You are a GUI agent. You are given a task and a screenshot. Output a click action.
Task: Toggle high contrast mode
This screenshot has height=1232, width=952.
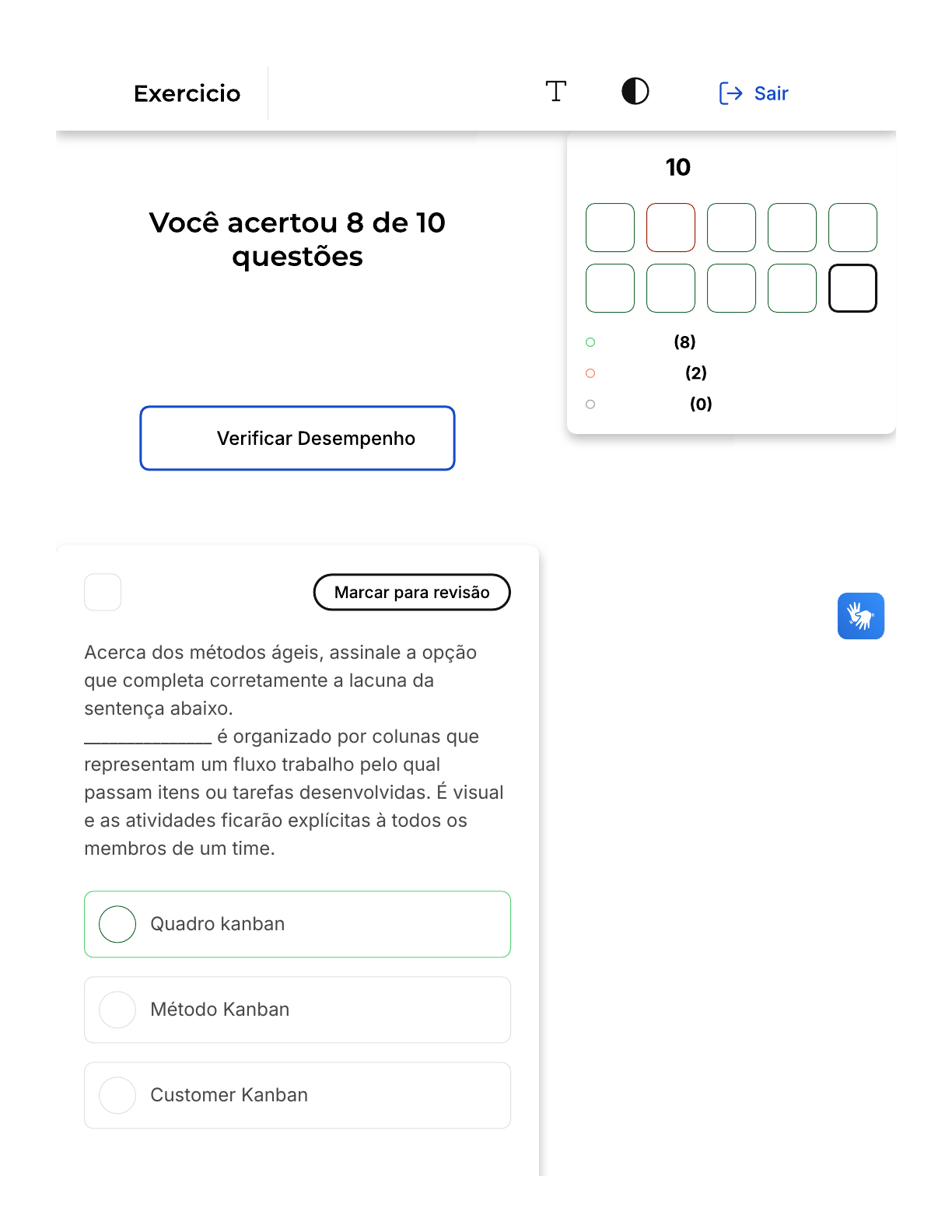tap(635, 92)
